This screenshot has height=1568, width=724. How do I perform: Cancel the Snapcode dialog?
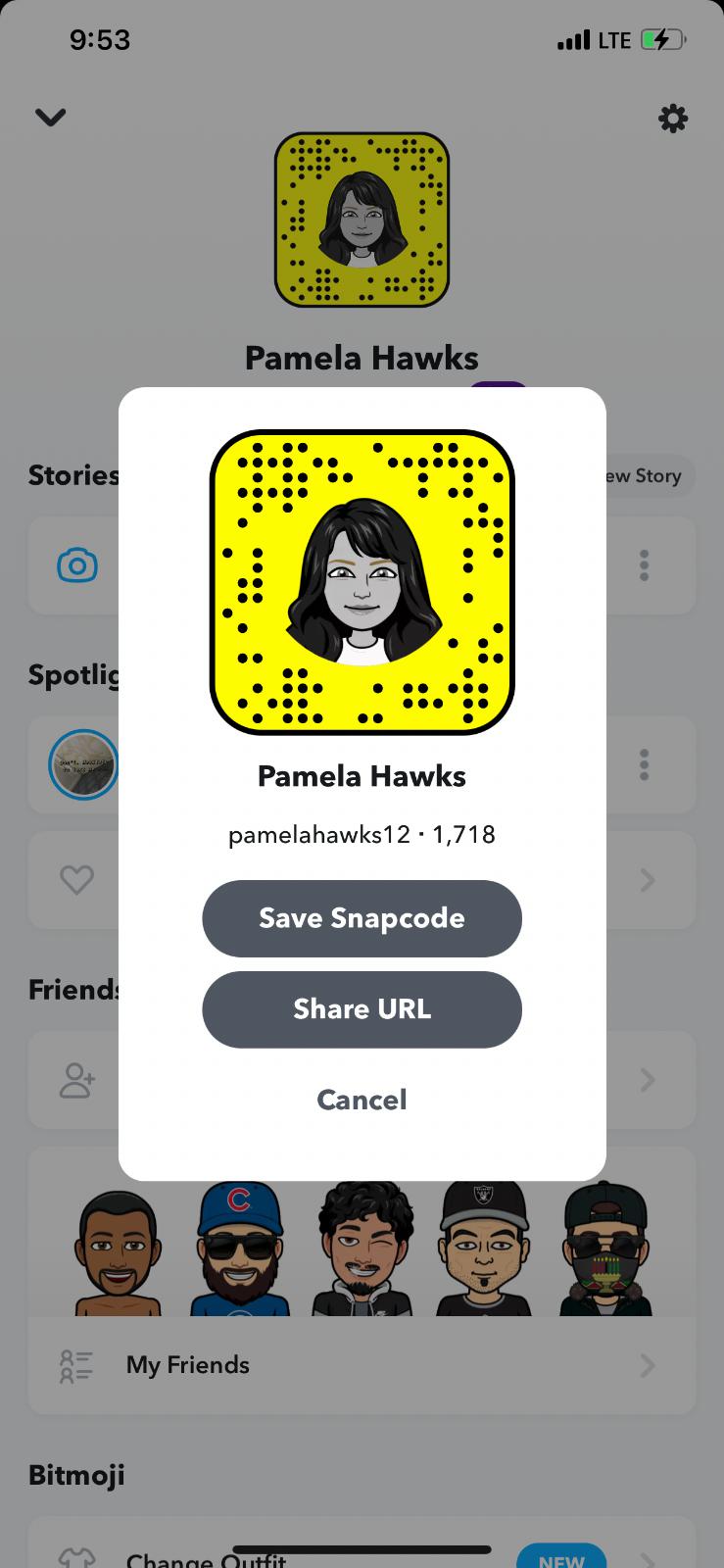tap(362, 1100)
